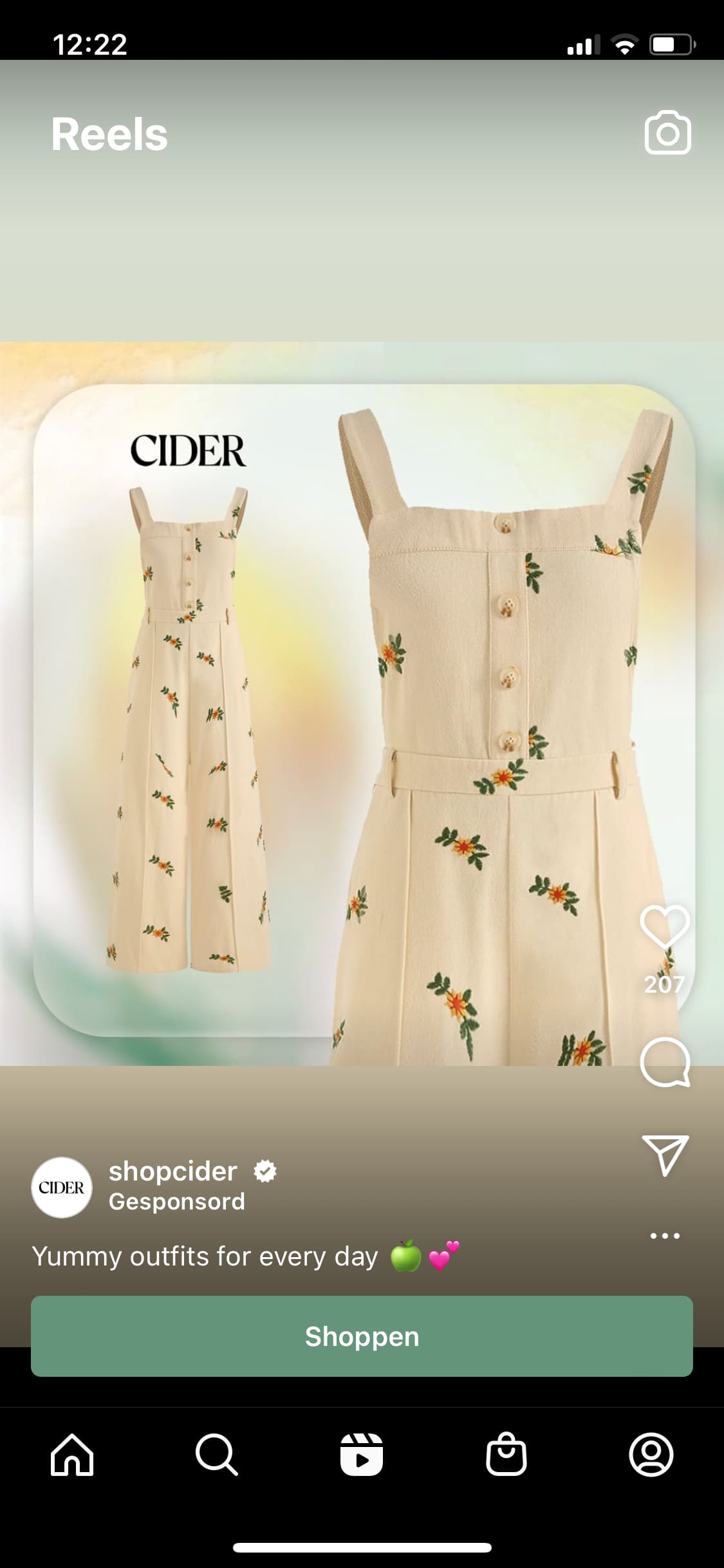Share the reel via paper plane icon
The image size is (724, 1568).
pyautogui.click(x=665, y=1155)
